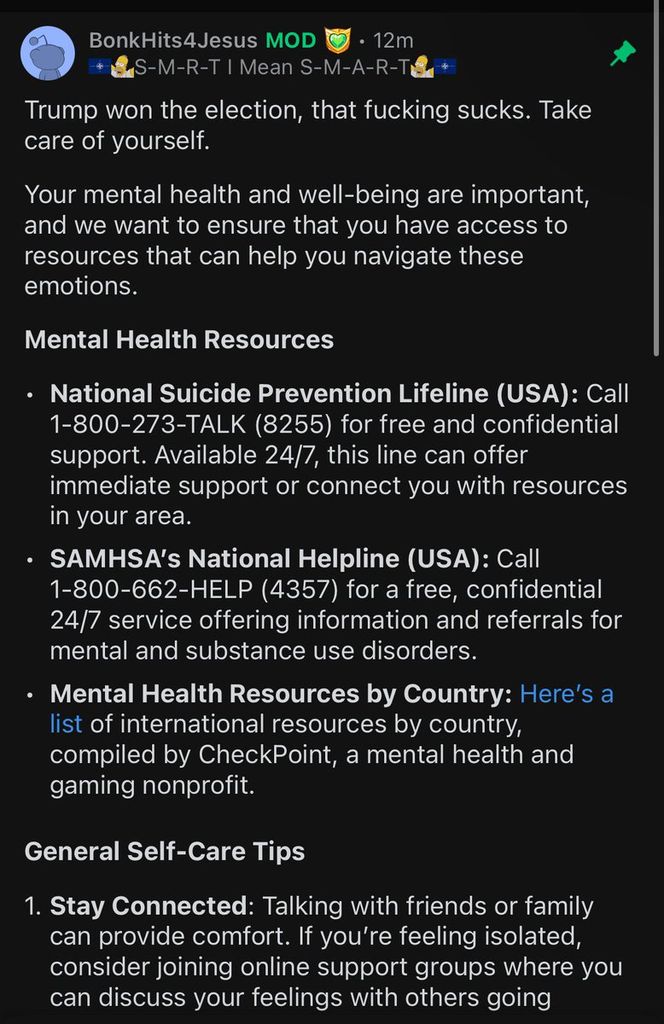
Task: Open the BonkHits4Jesus username profile
Action: tap(174, 41)
